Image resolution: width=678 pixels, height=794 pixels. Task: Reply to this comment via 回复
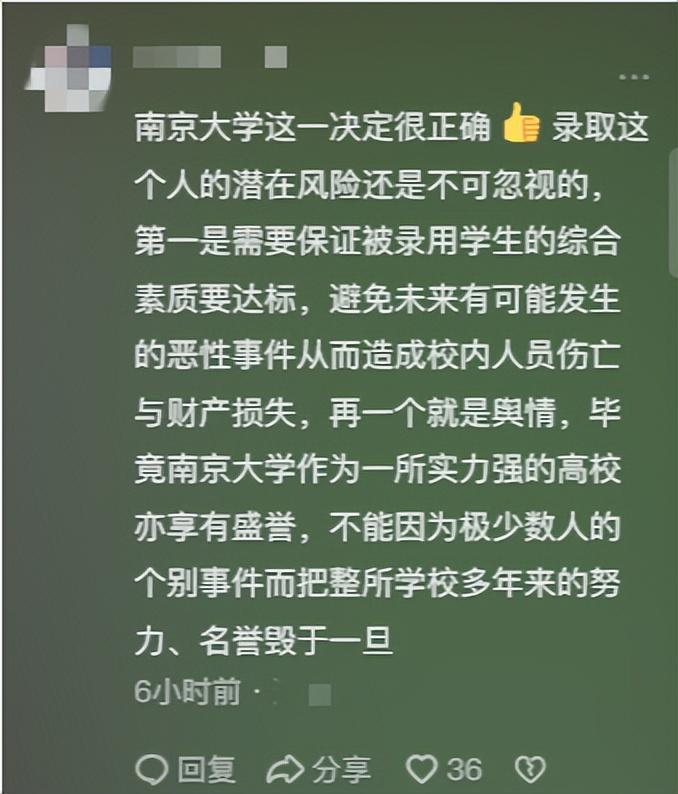[186, 768]
